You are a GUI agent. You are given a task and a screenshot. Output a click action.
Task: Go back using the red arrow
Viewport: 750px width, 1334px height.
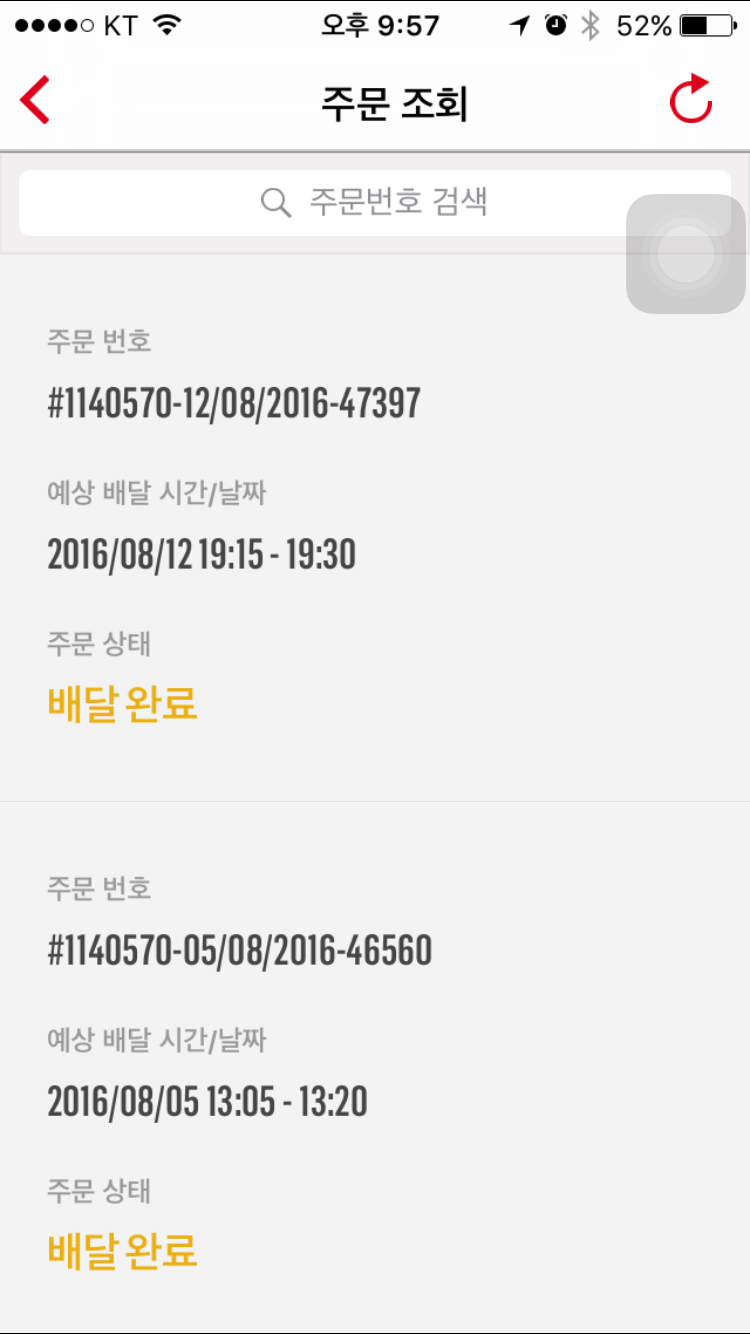click(35, 101)
